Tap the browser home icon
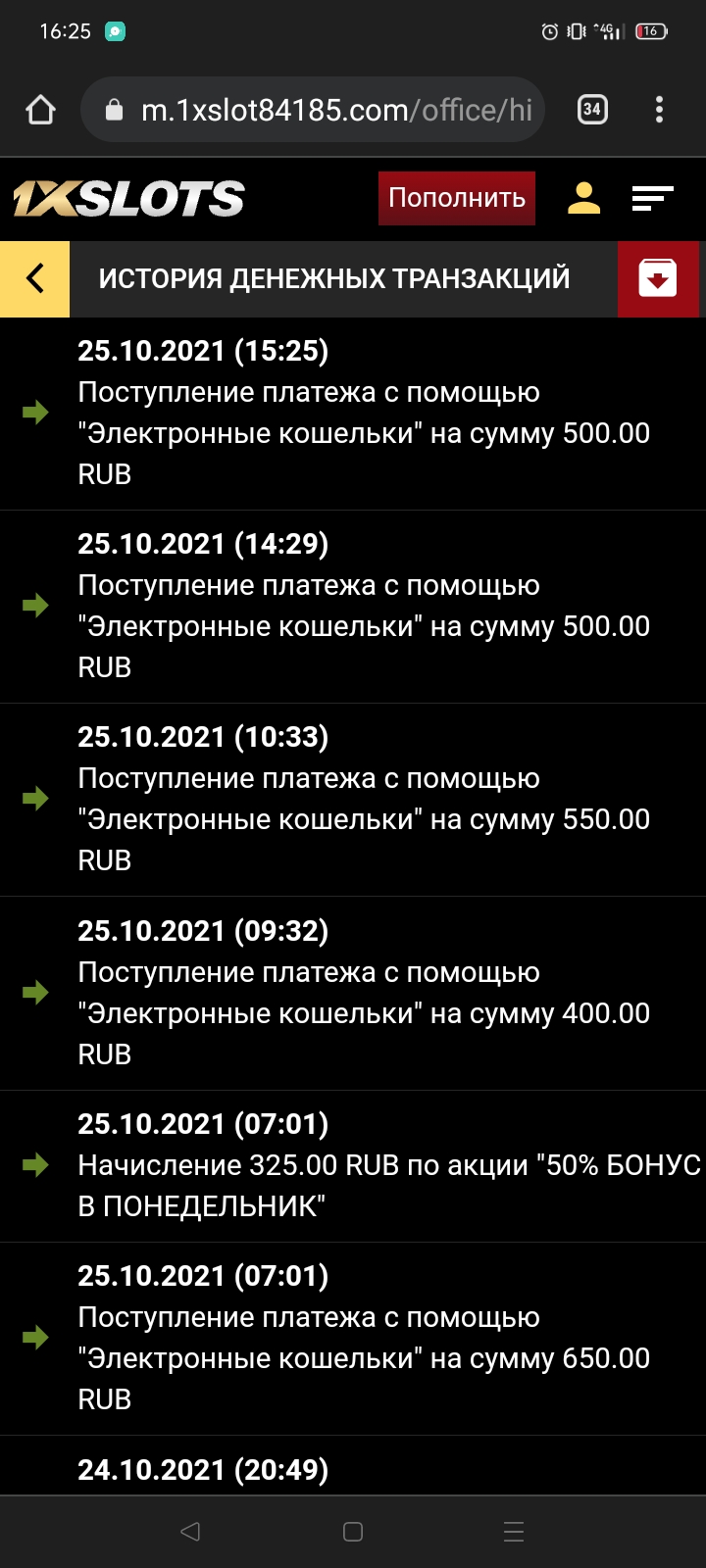The height and width of the screenshot is (1568, 706). pos(40,110)
